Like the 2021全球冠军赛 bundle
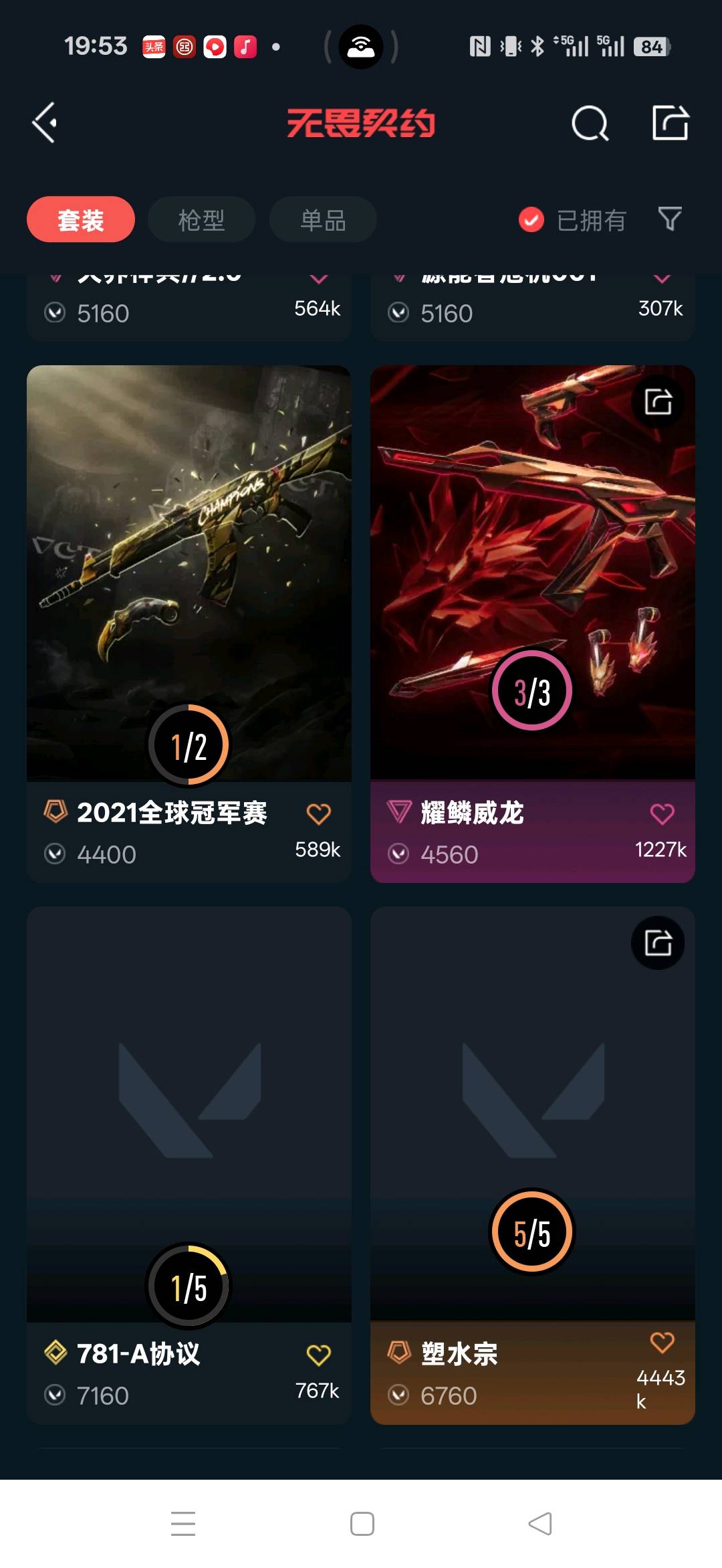Screen dimensions: 722x1568 point(318,814)
